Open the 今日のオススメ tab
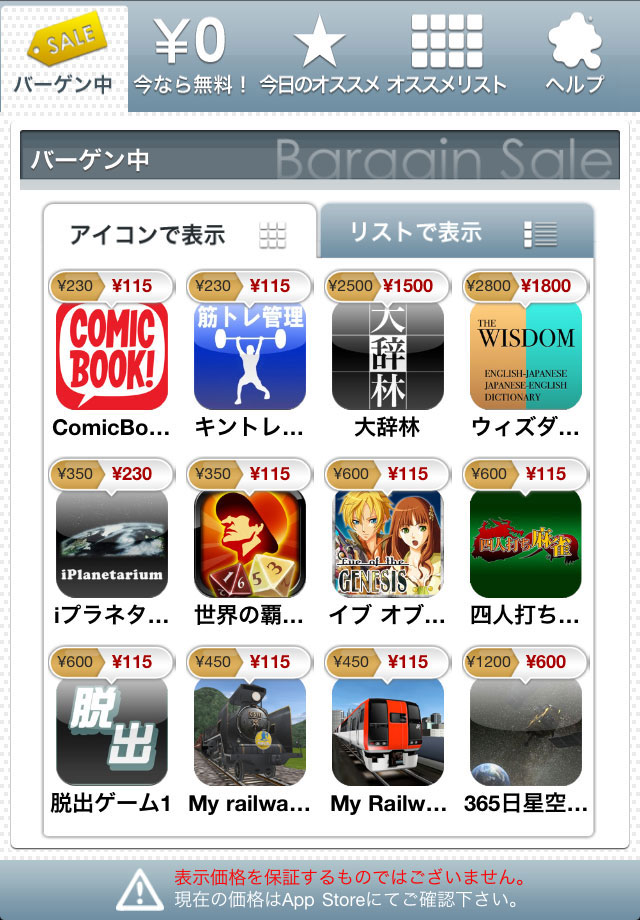640x920 pixels. click(319, 55)
